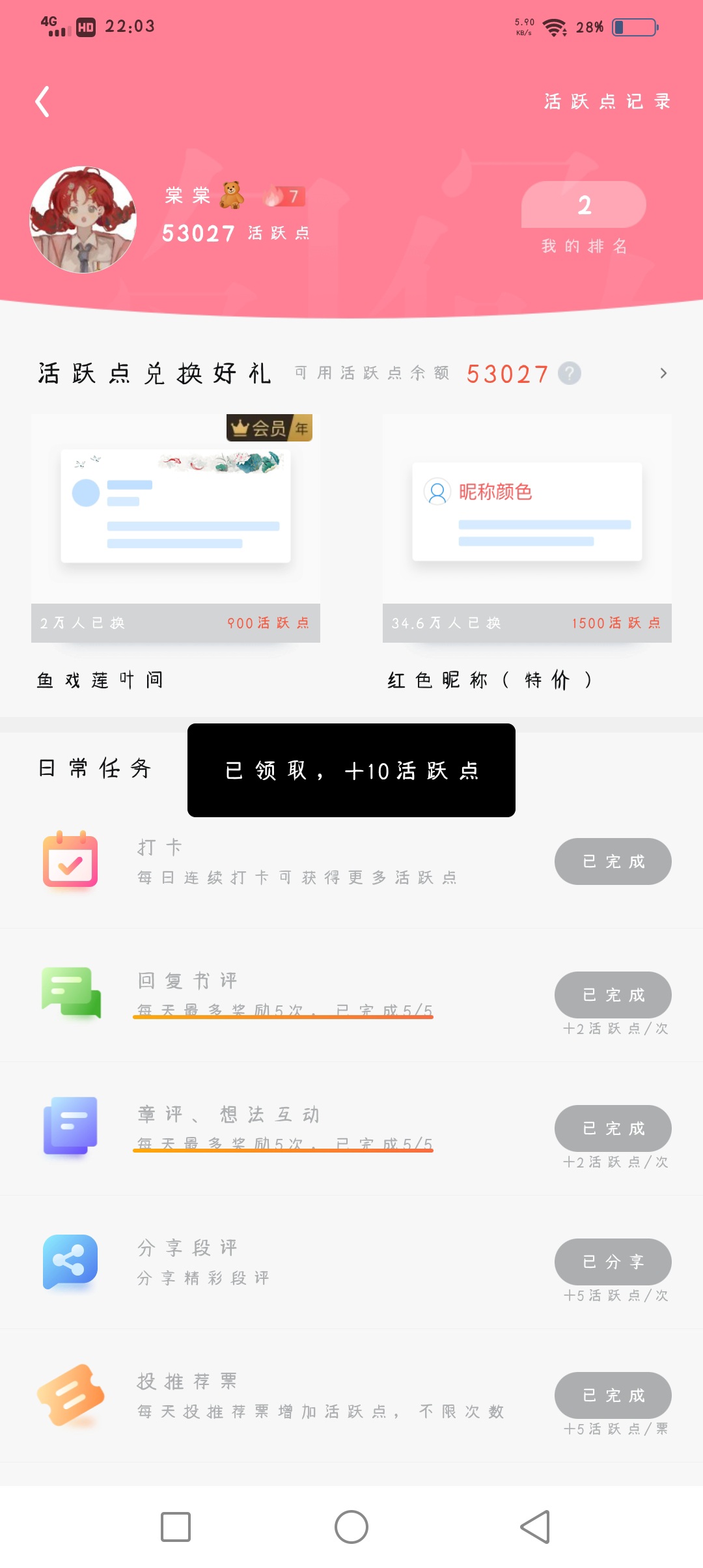This screenshot has height=1568, width=703.
Task: Open 活跃点记录 history
Action: point(607,102)
